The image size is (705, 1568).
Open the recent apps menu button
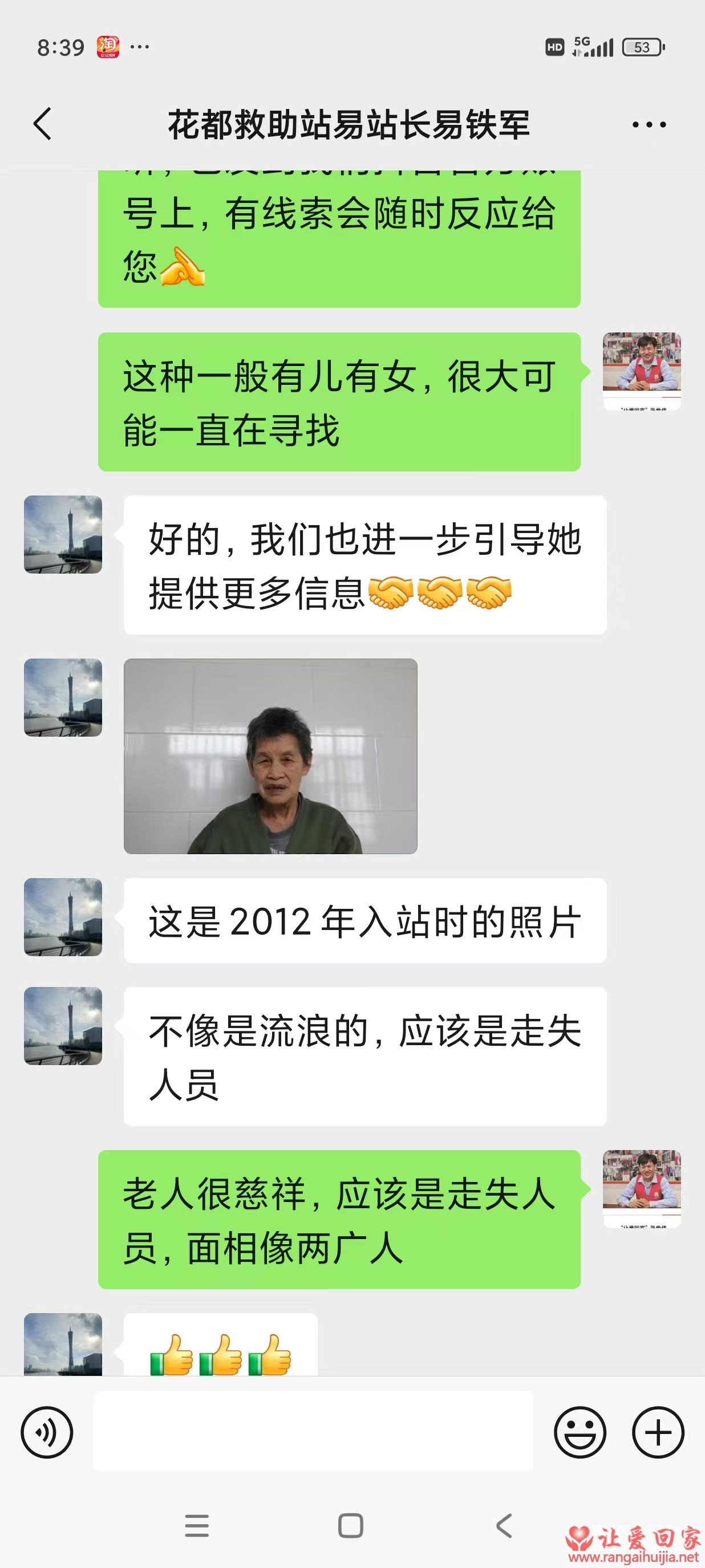pyautogui.click(x=197, y=1525)
